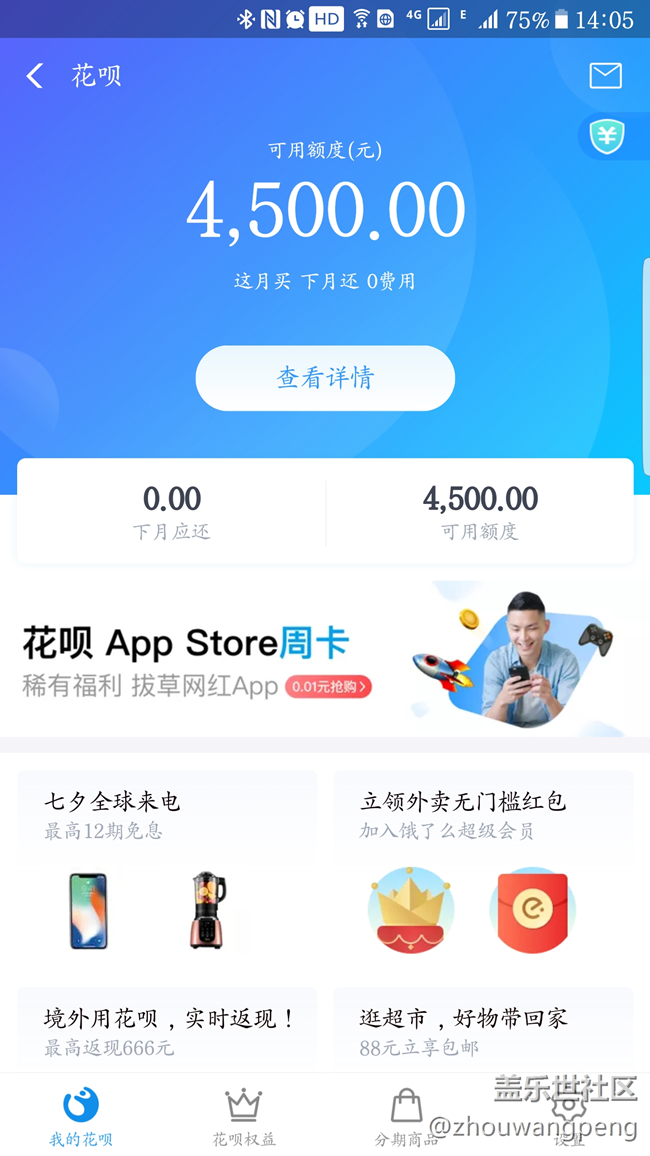Open the 逛超市，好物带回家 card
The height and width of the screenshot is (1156, 650).
(x=483, y=1030)
